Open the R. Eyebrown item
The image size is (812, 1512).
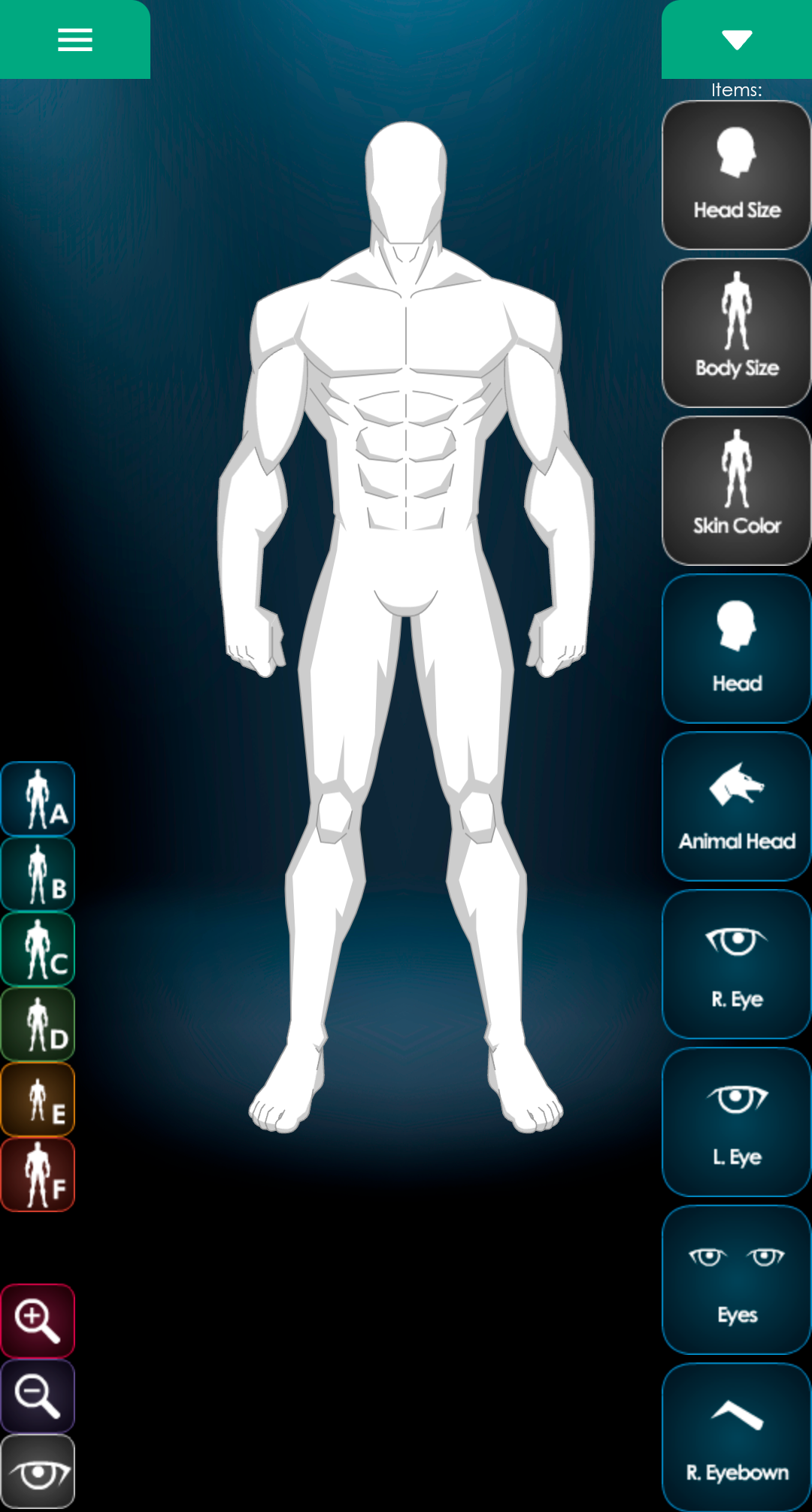[737, 1437]
